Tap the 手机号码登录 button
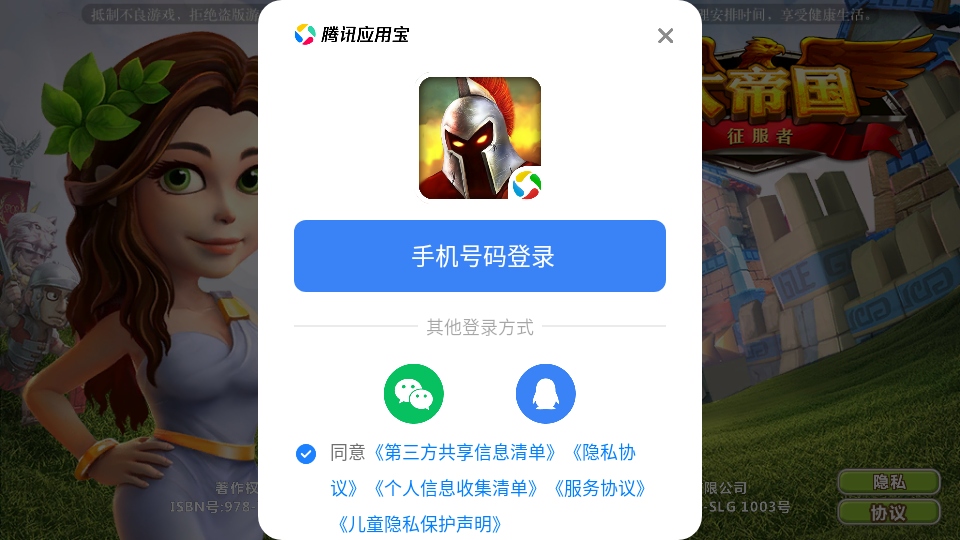960x540 pixels. [x=480, y=256]
